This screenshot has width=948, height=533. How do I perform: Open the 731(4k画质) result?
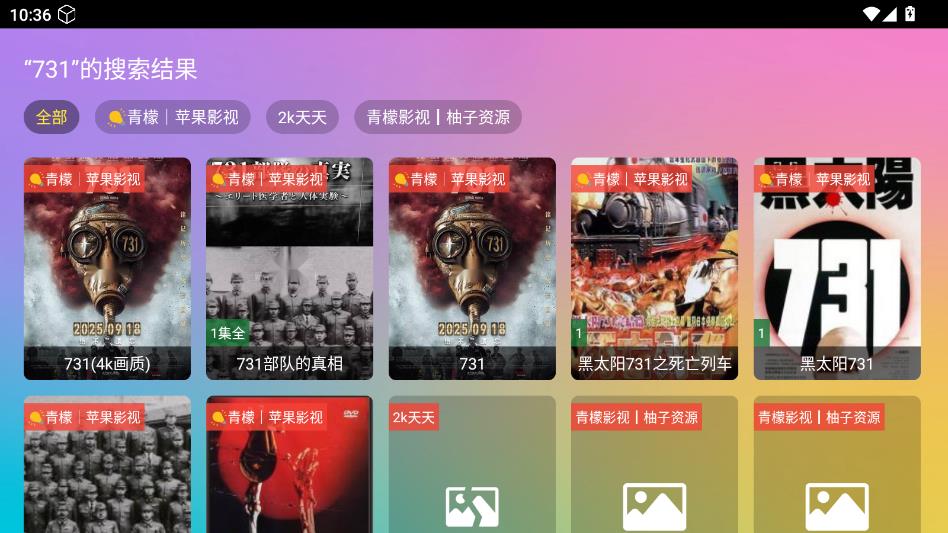(107, 268)
